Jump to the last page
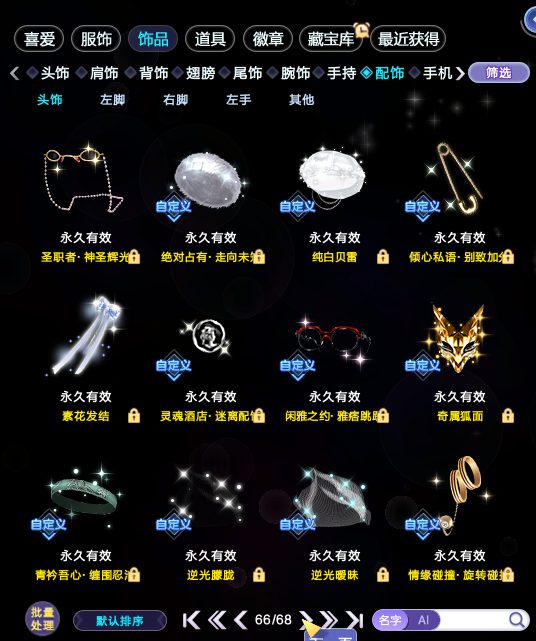This screenshot has height=641, width=536. pos(354,620)
